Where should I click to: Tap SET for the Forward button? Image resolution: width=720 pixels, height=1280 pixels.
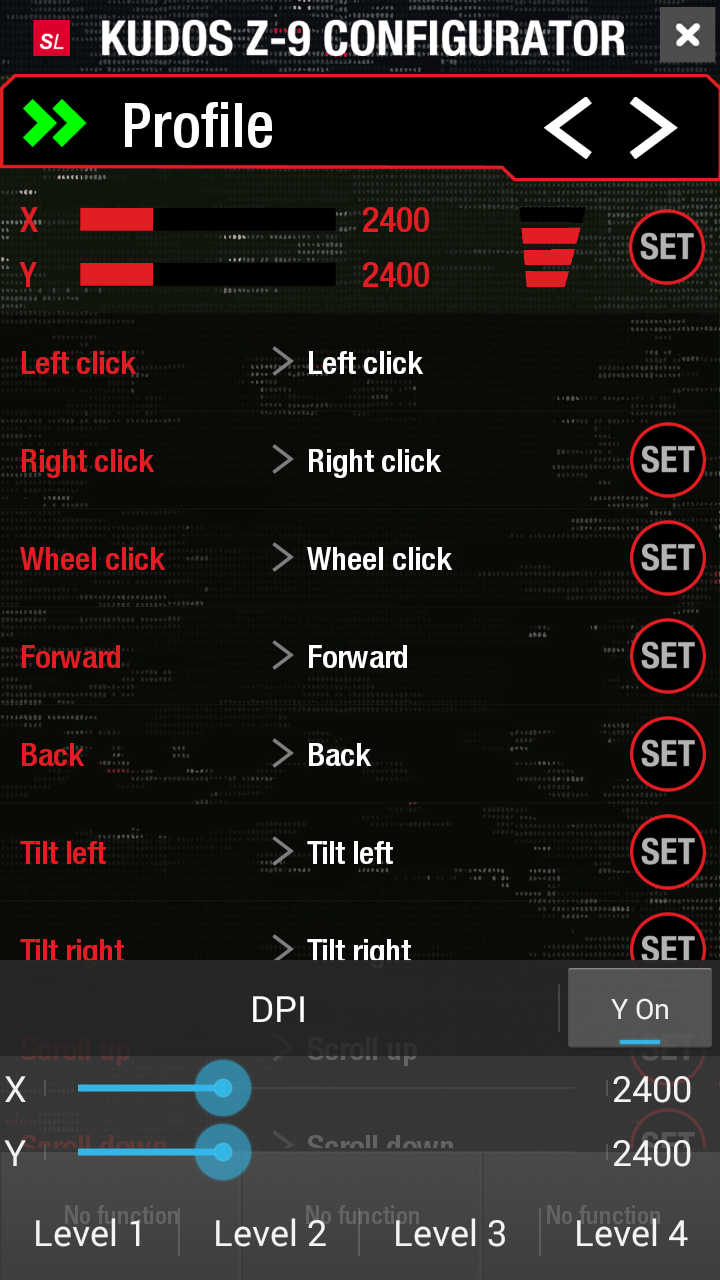pos(667,656)
